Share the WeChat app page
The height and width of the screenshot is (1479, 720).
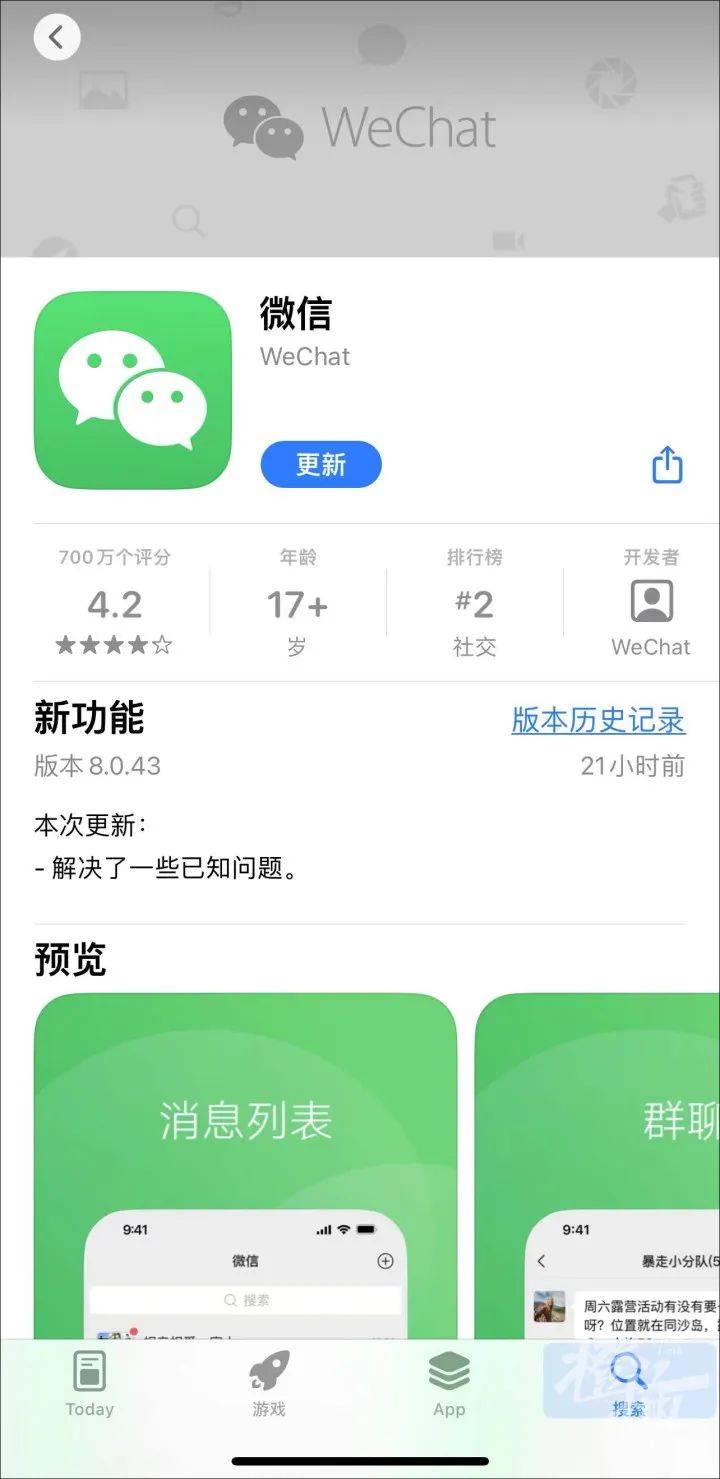(667, 465)
